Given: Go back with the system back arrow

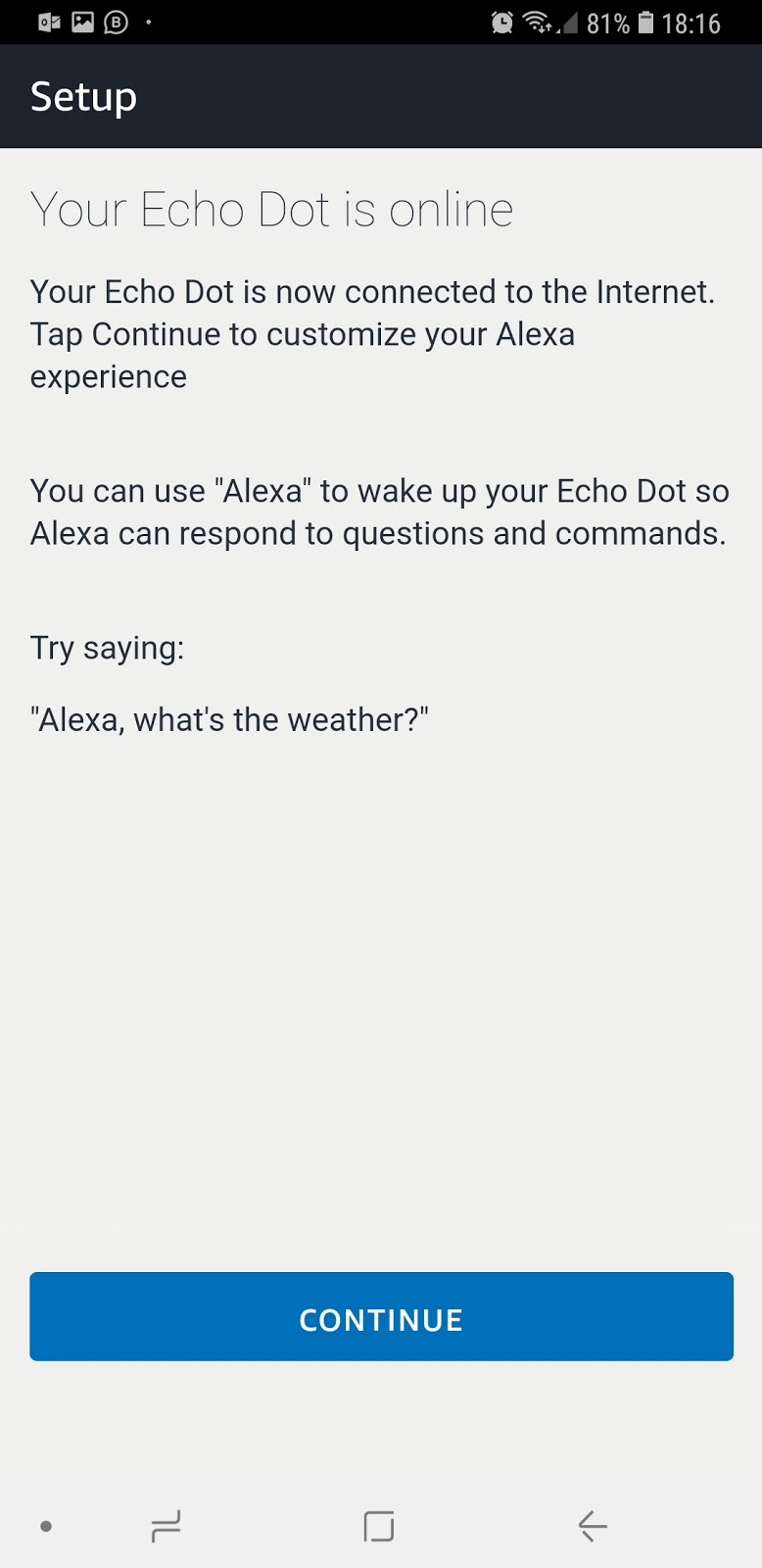Looking at the screenshot, I should coord(592,1526).
